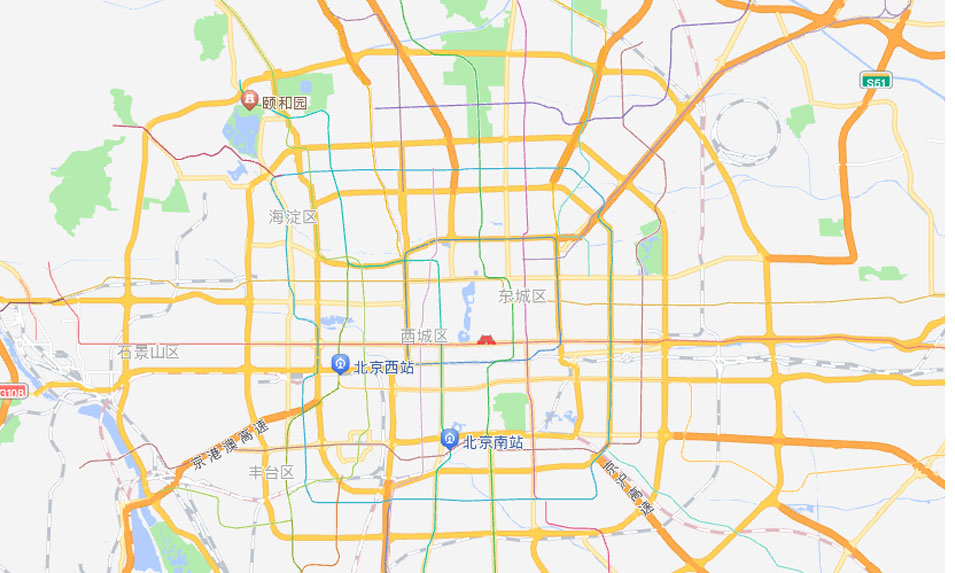Select the 北京西站 station marker
The image size is (955, 573).
(x=340, y=365)
